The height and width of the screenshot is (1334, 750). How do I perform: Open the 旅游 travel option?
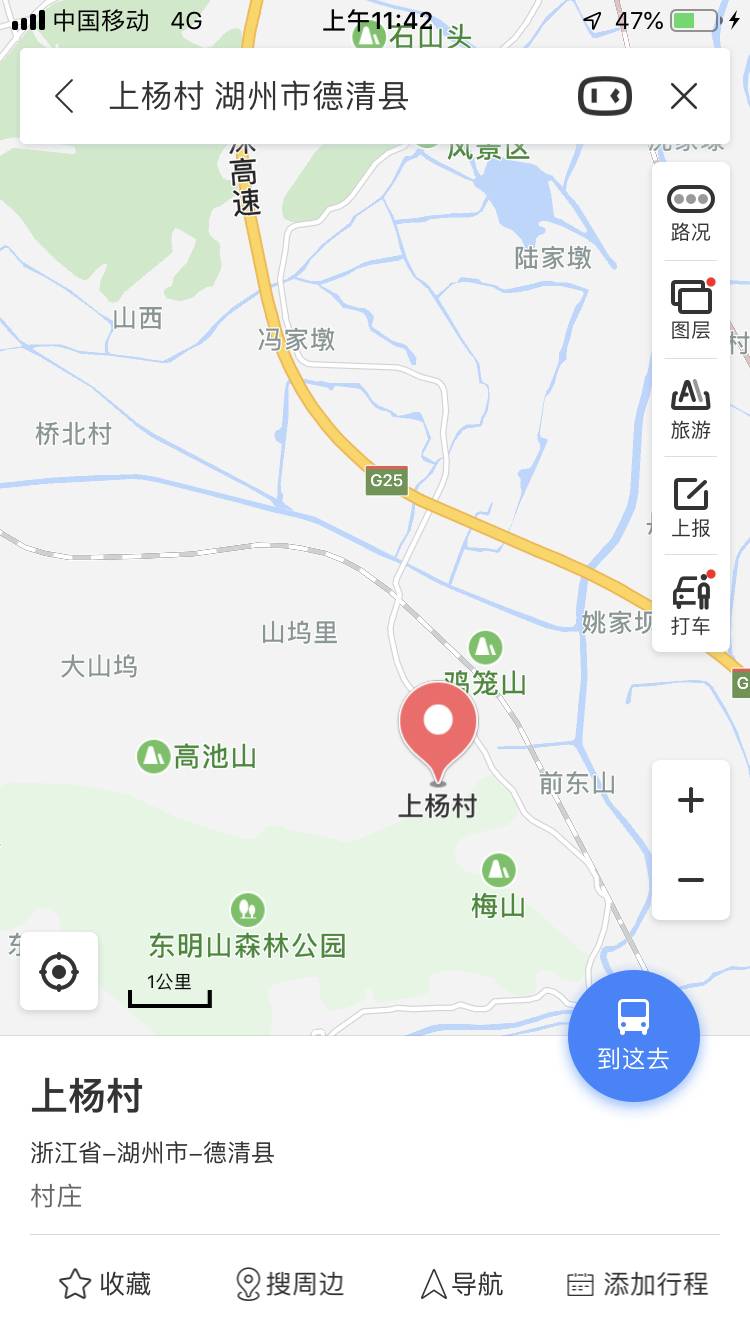pos(690,409)
